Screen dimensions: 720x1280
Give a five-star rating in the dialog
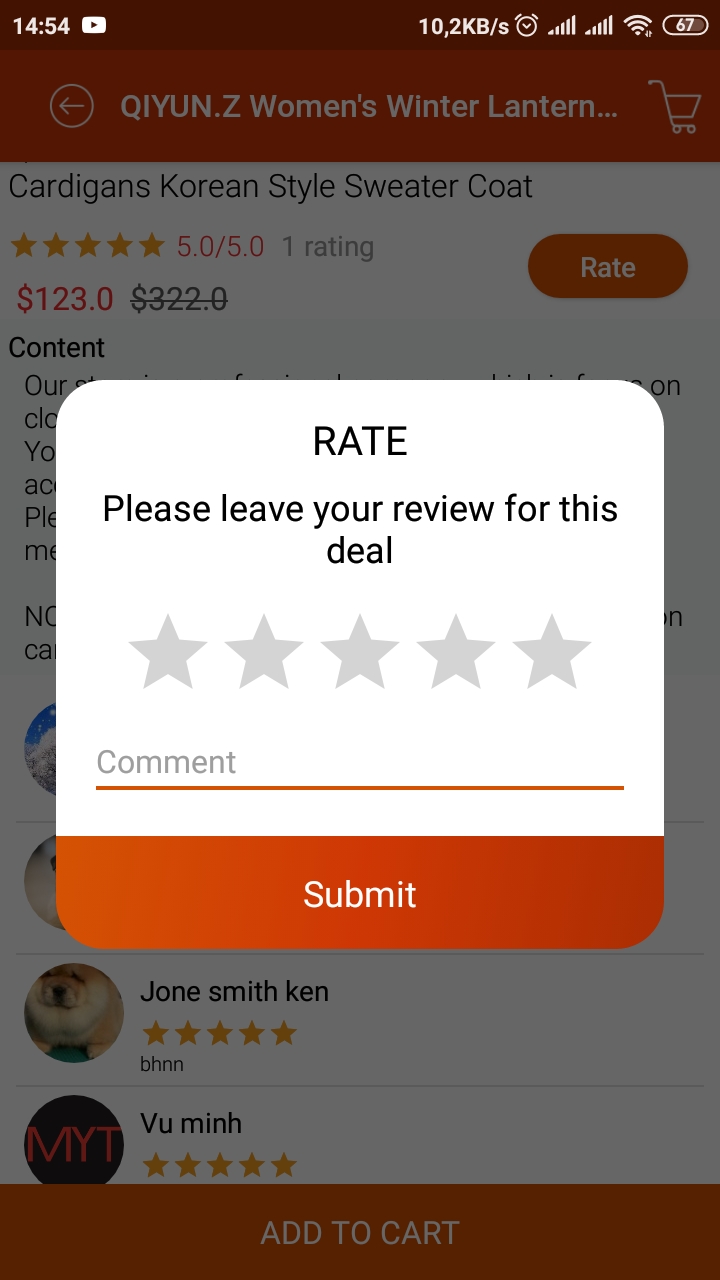pyautogui.click(x=552, y=652)
